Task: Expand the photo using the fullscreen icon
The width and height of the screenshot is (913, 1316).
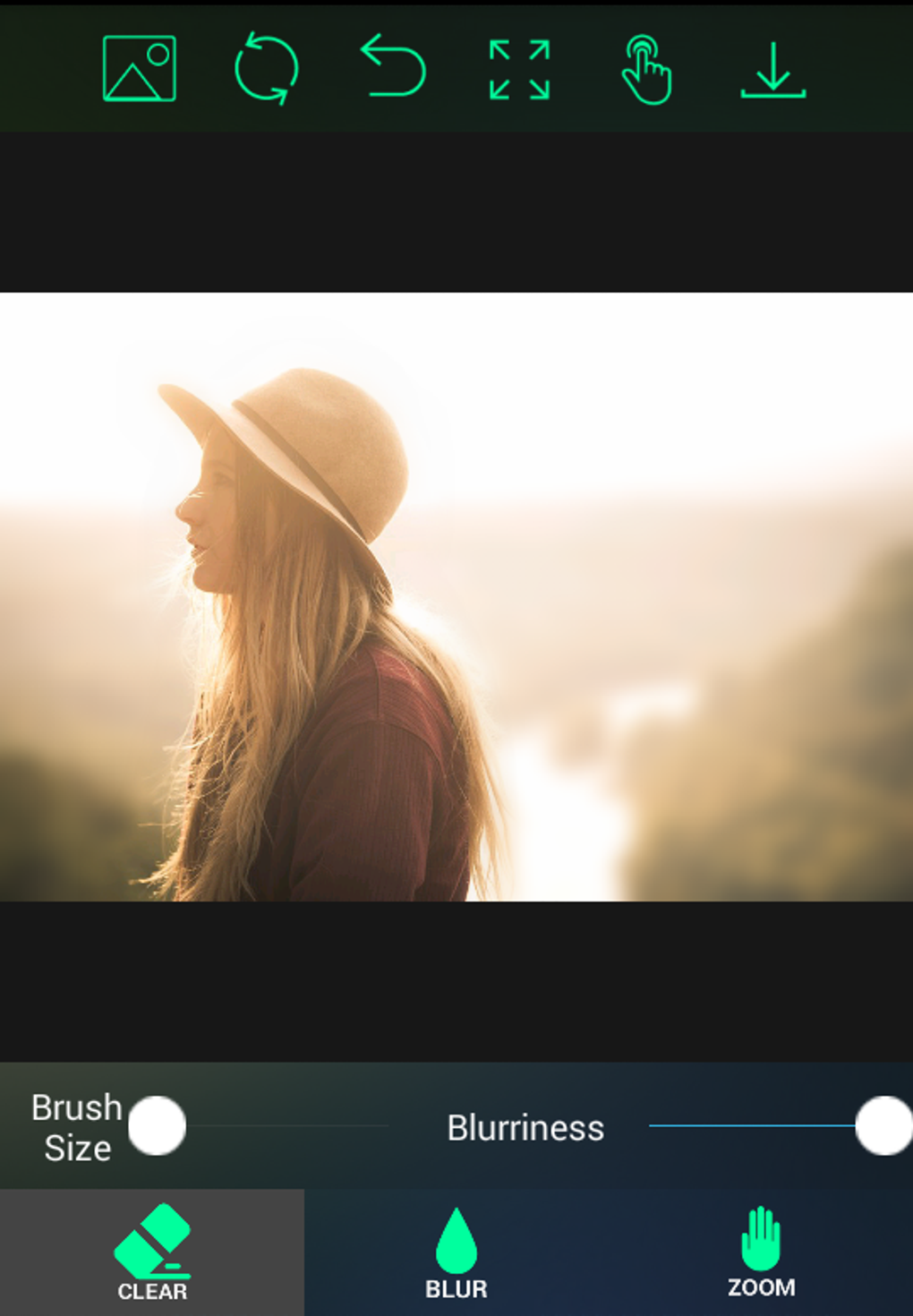Action: click(519, 67)
